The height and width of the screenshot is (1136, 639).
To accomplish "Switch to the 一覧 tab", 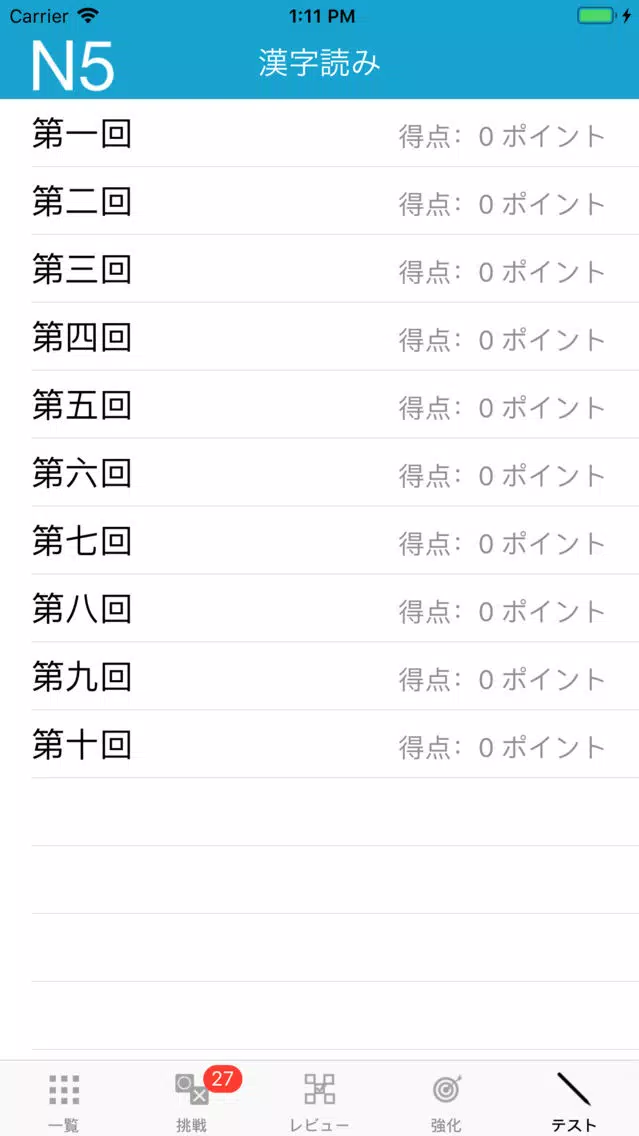I will coord(64,1100).
